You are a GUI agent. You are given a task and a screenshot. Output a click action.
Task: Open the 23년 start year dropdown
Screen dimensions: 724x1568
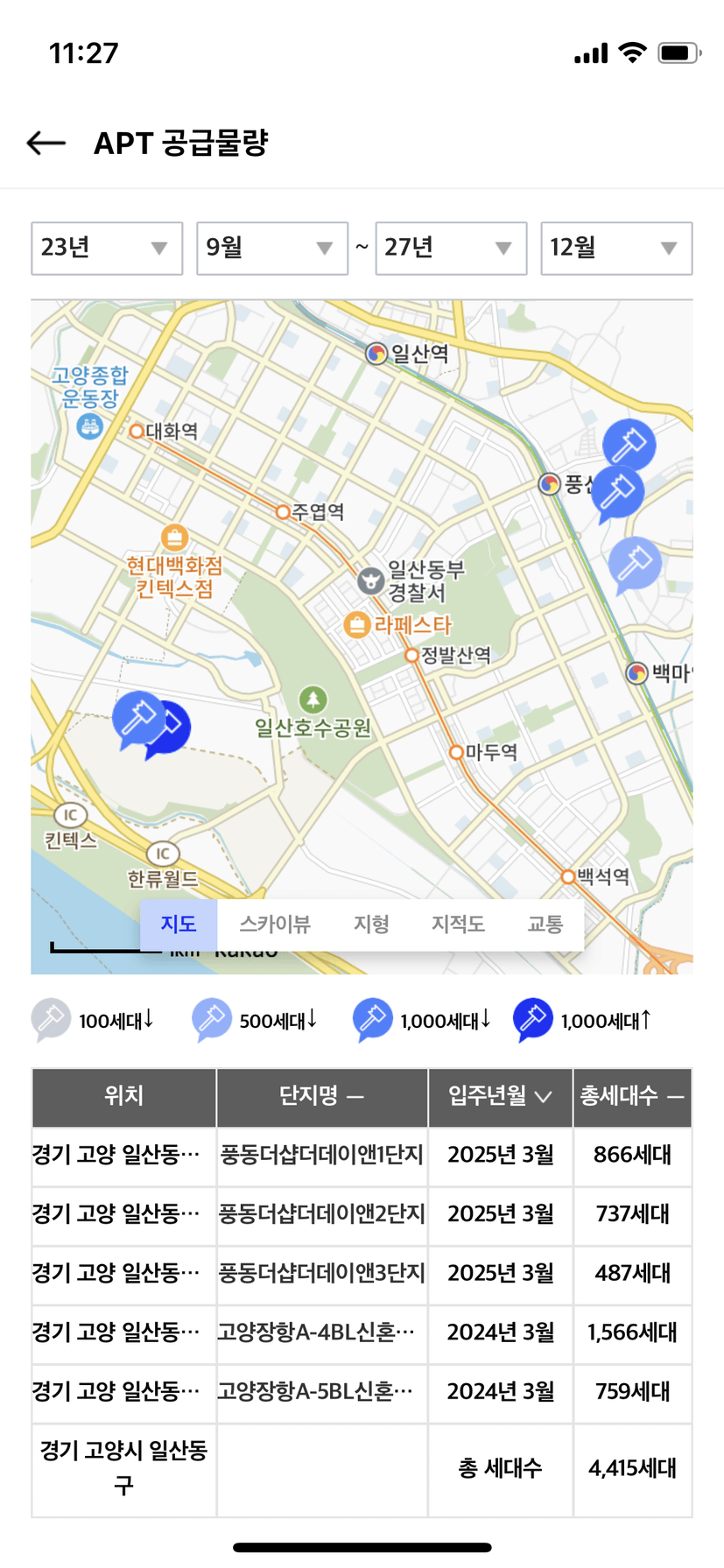107,249
